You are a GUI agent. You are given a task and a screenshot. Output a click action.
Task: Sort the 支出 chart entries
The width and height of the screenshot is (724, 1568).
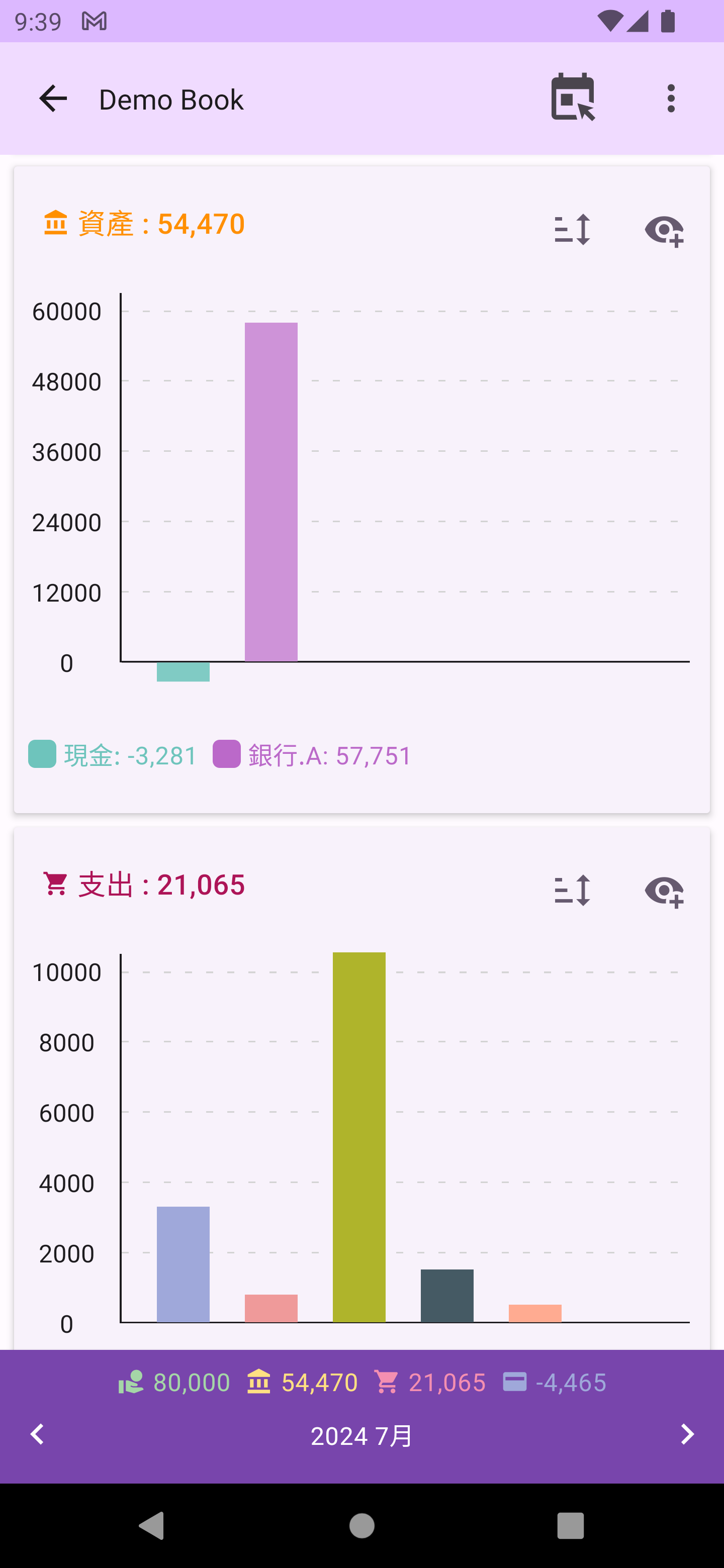(x=572, y=891)
